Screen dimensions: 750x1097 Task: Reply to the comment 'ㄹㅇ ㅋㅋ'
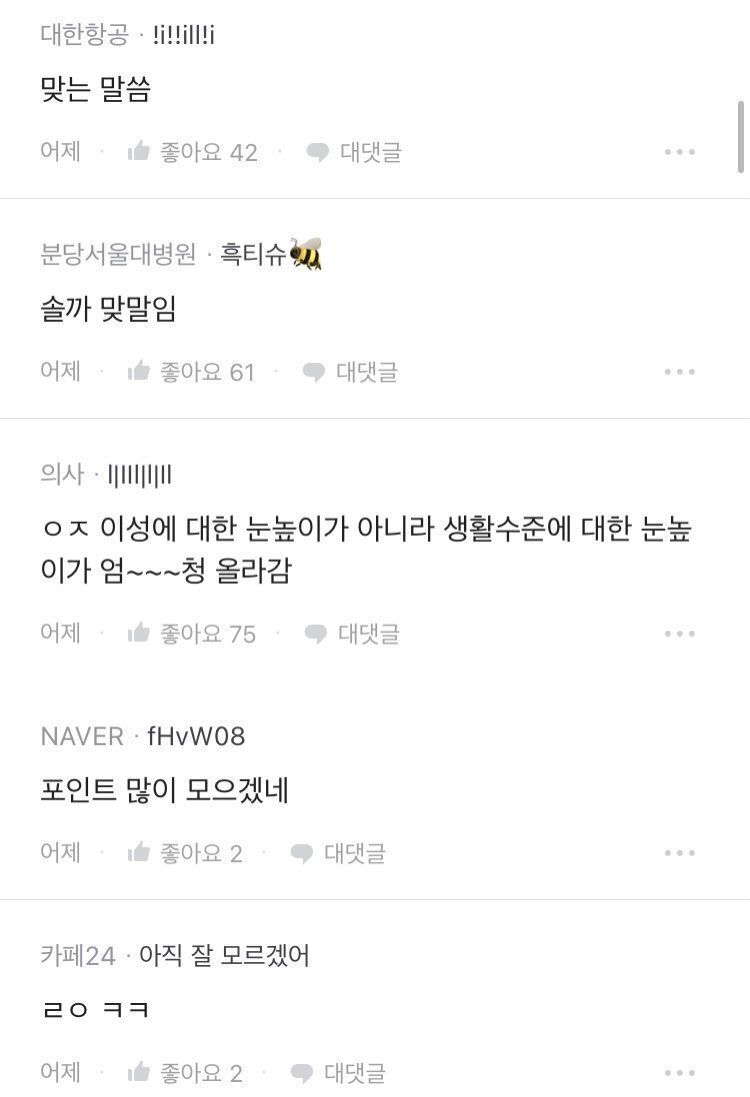pyautogui.click(x=338, y=1073)
